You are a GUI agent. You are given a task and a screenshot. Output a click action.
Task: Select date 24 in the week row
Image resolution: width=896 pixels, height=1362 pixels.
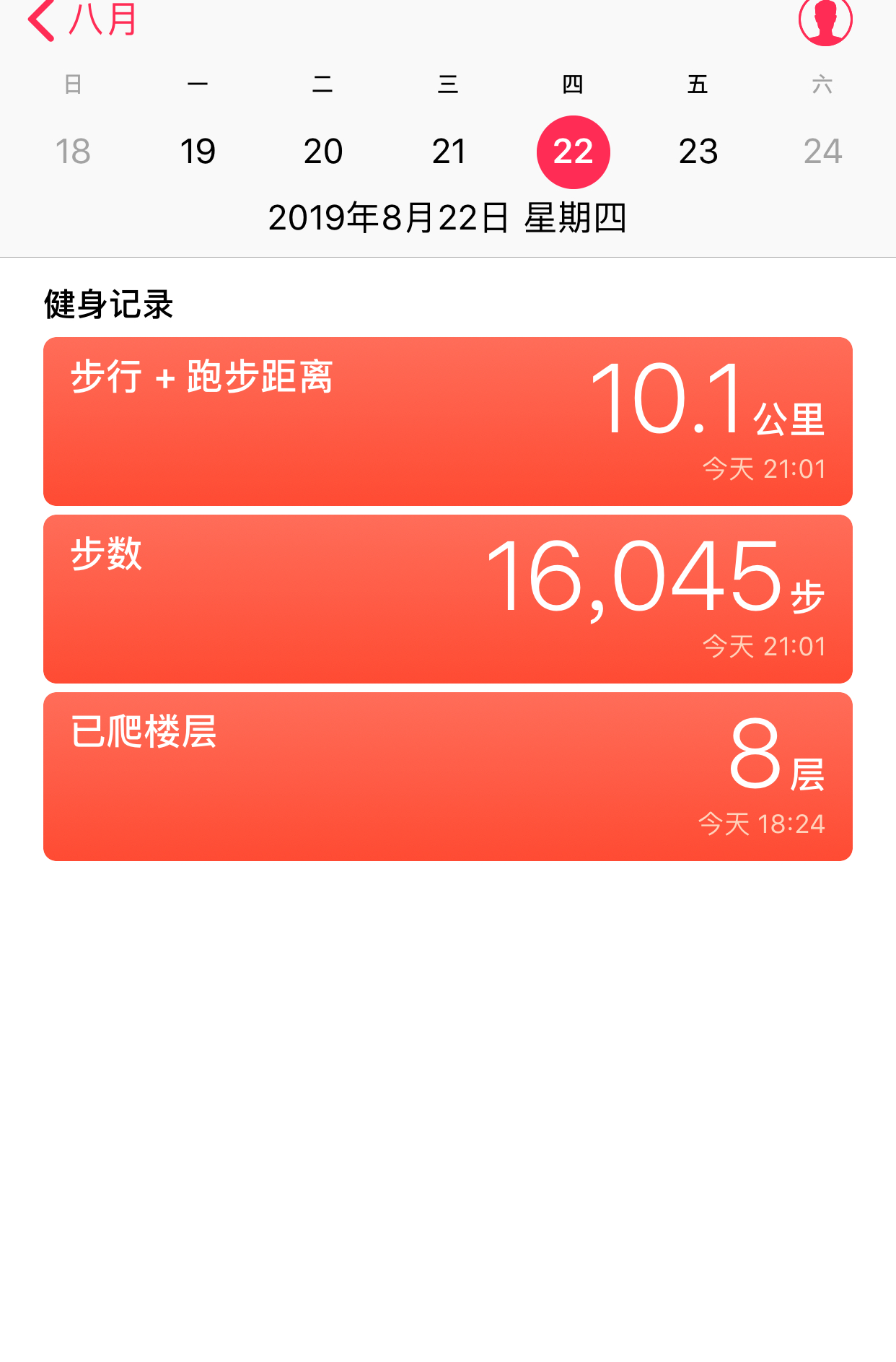tap(822, 152)
